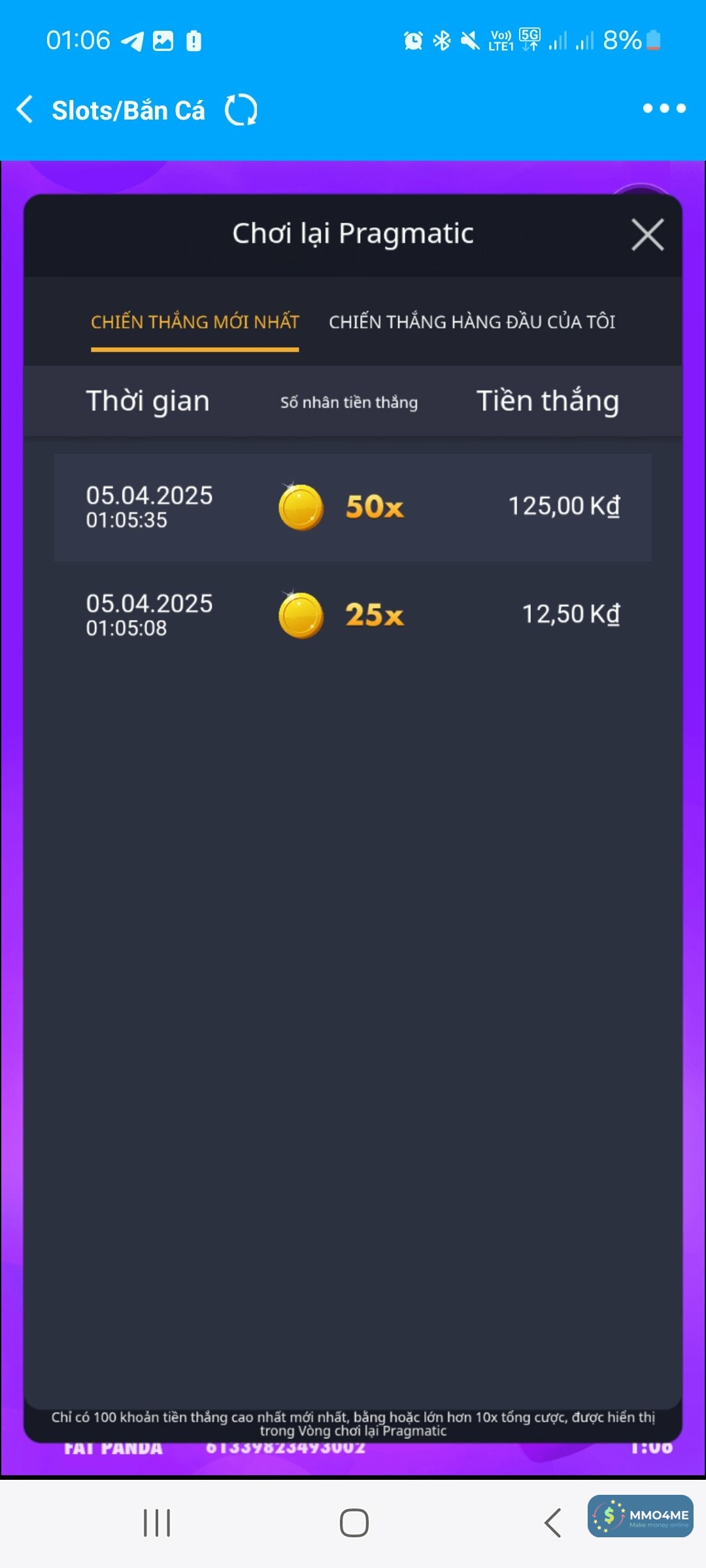Replay the 25x win of 12,50 Kđ
Image resolution: width=706 pixels, height=1568 pixels.
[353, 615]
